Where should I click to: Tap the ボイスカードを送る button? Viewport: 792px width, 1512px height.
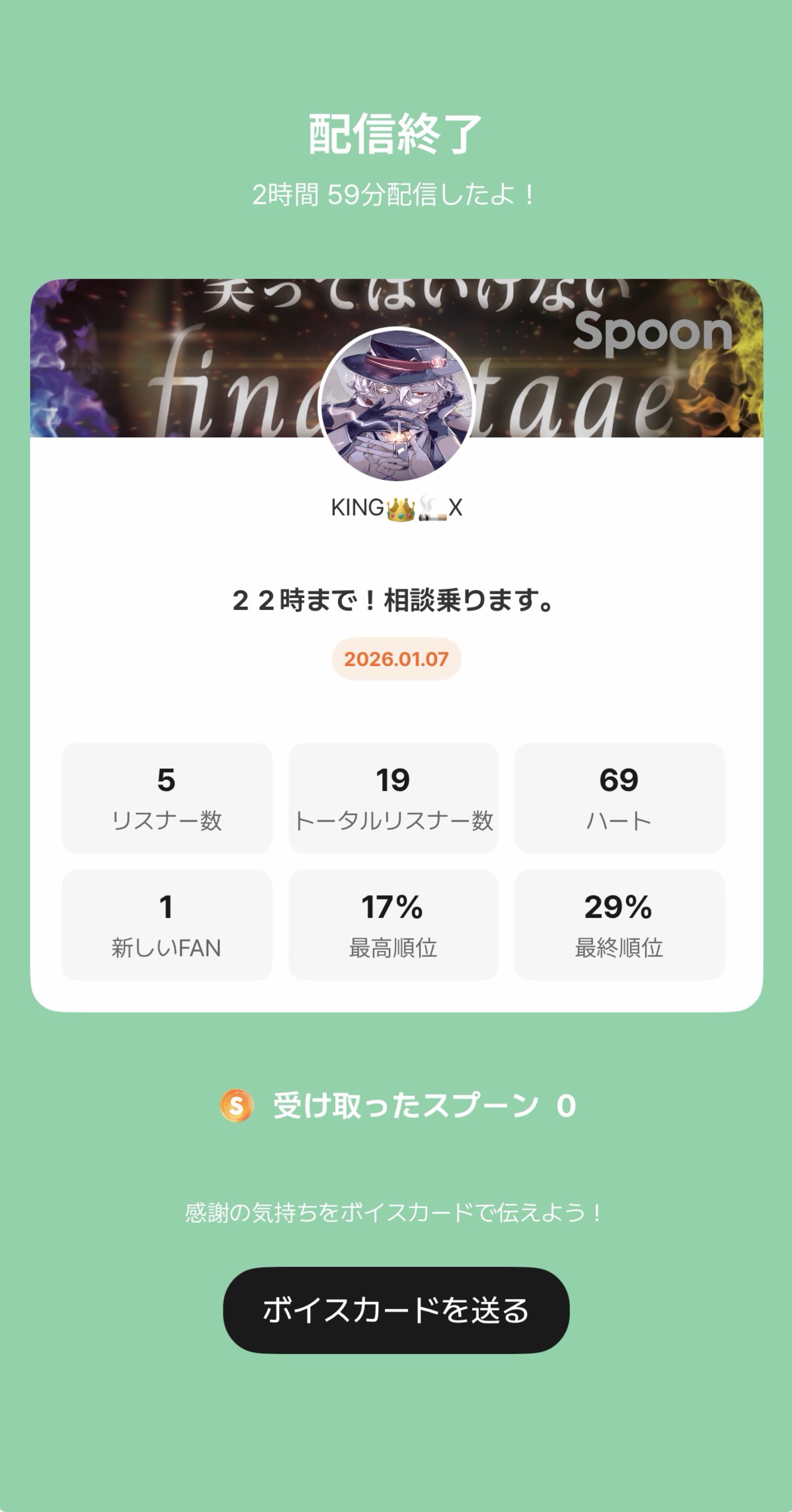(x=396, y=1310)
